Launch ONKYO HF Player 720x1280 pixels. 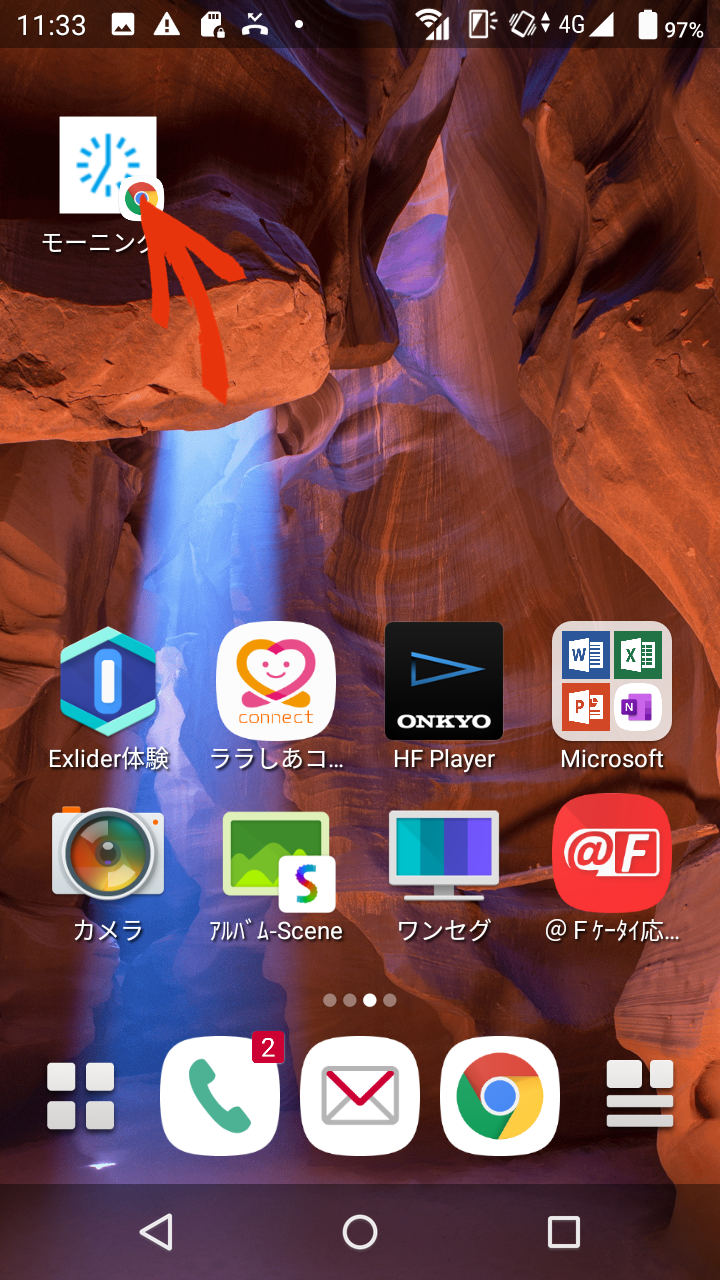[444, 683]
